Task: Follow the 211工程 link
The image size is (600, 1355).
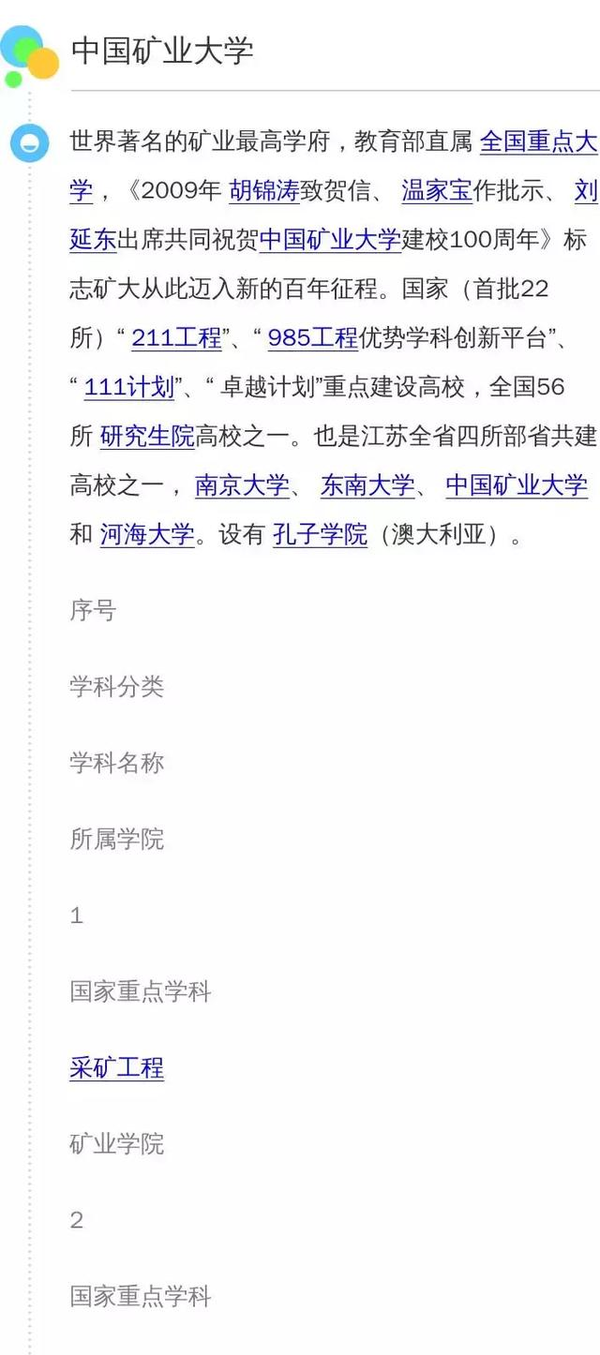Action: (x=177, y=338)
